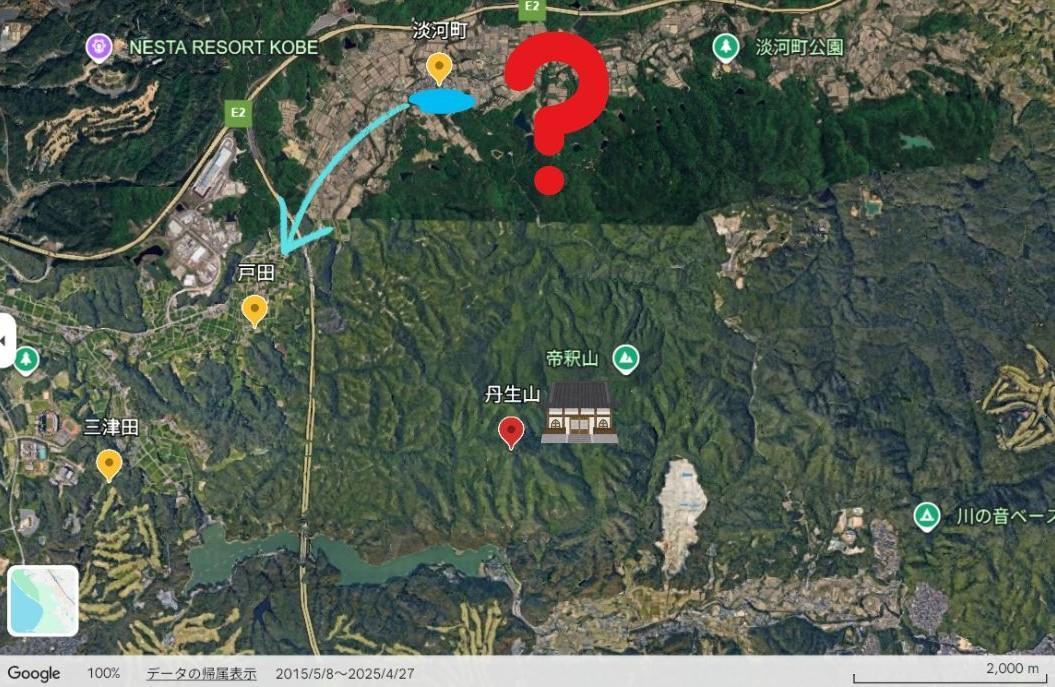Screen dimensions: 1055x687
Task: Open the 帝釈山 mountain marker
Action: 626,357
